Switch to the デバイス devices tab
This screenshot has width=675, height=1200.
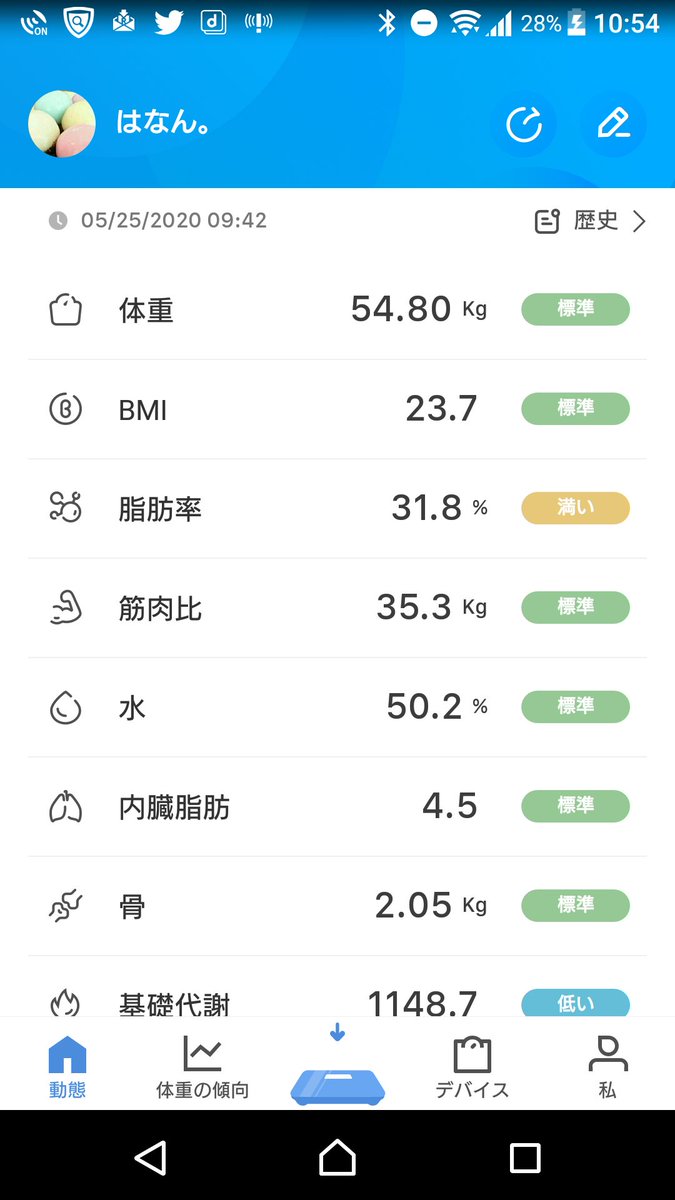pos(472,1068)
